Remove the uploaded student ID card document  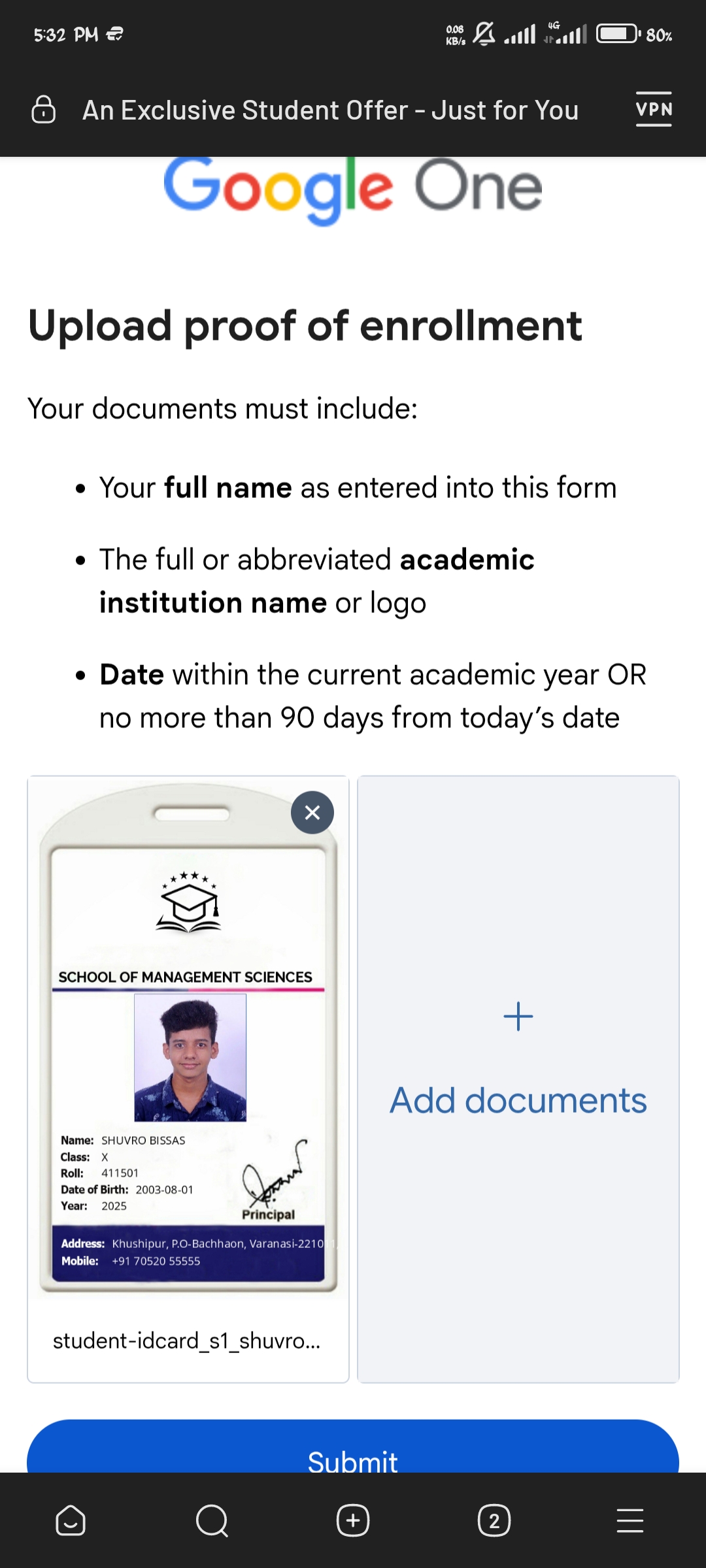(312, 812)
